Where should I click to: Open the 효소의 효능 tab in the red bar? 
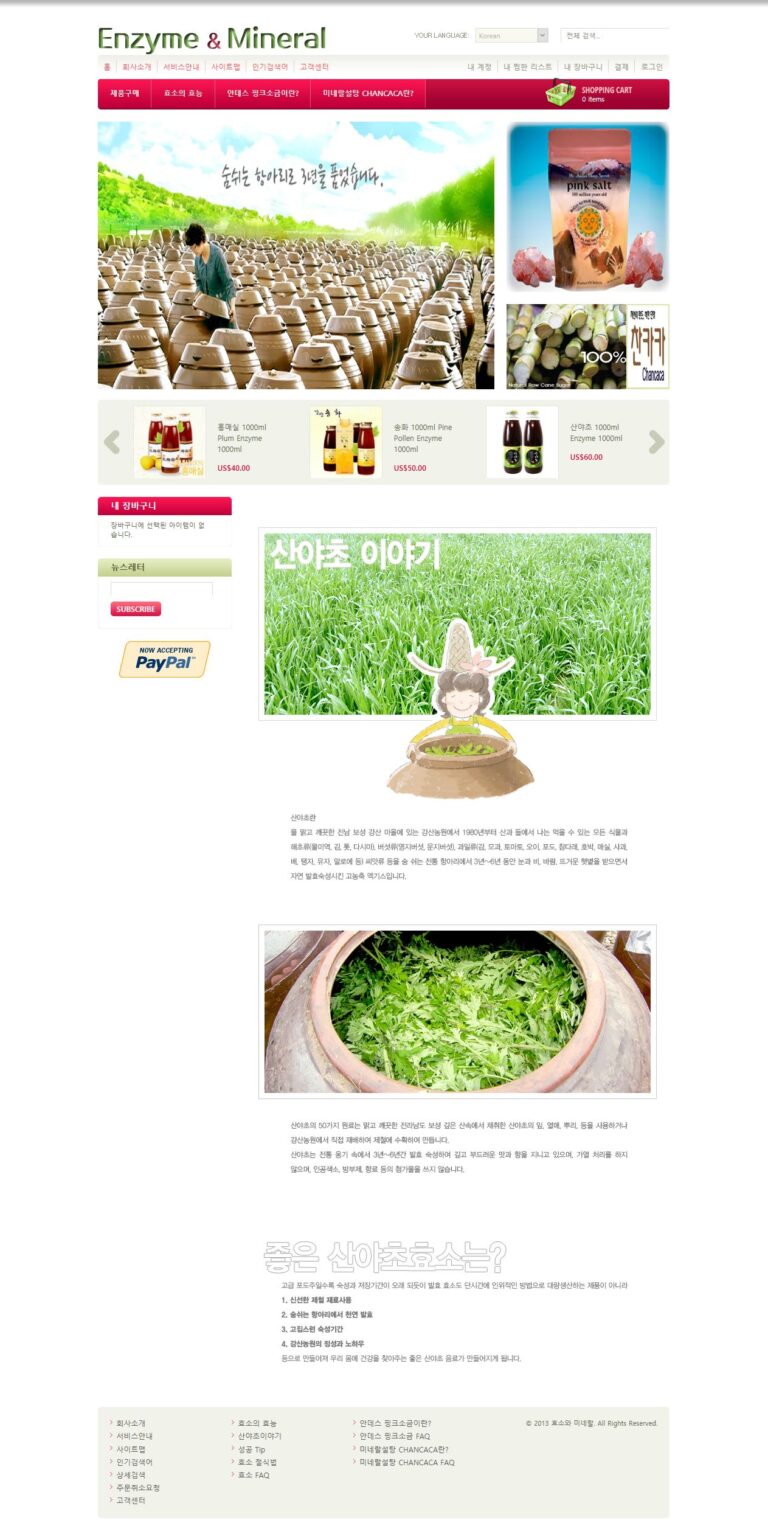coord(183,94)
